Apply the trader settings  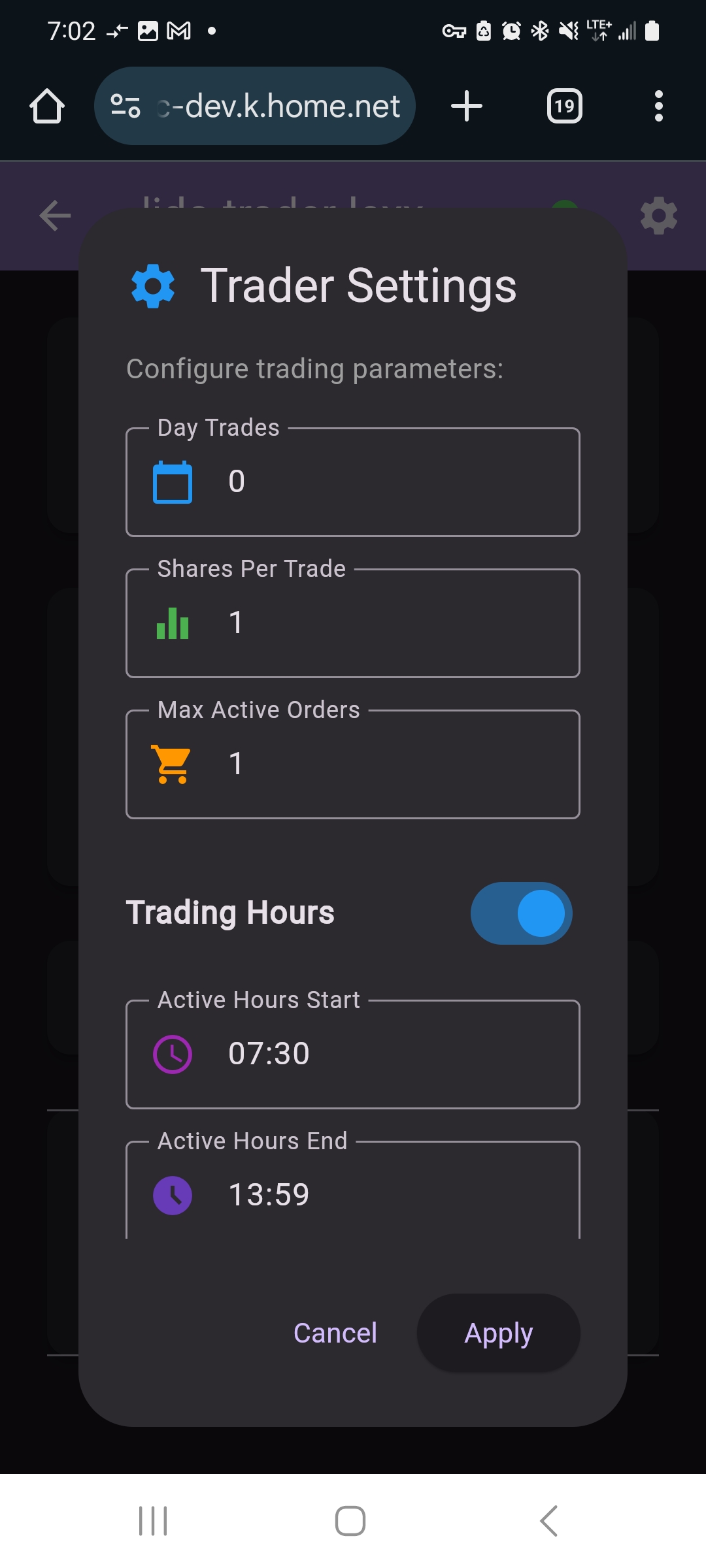click(499, 1333)
